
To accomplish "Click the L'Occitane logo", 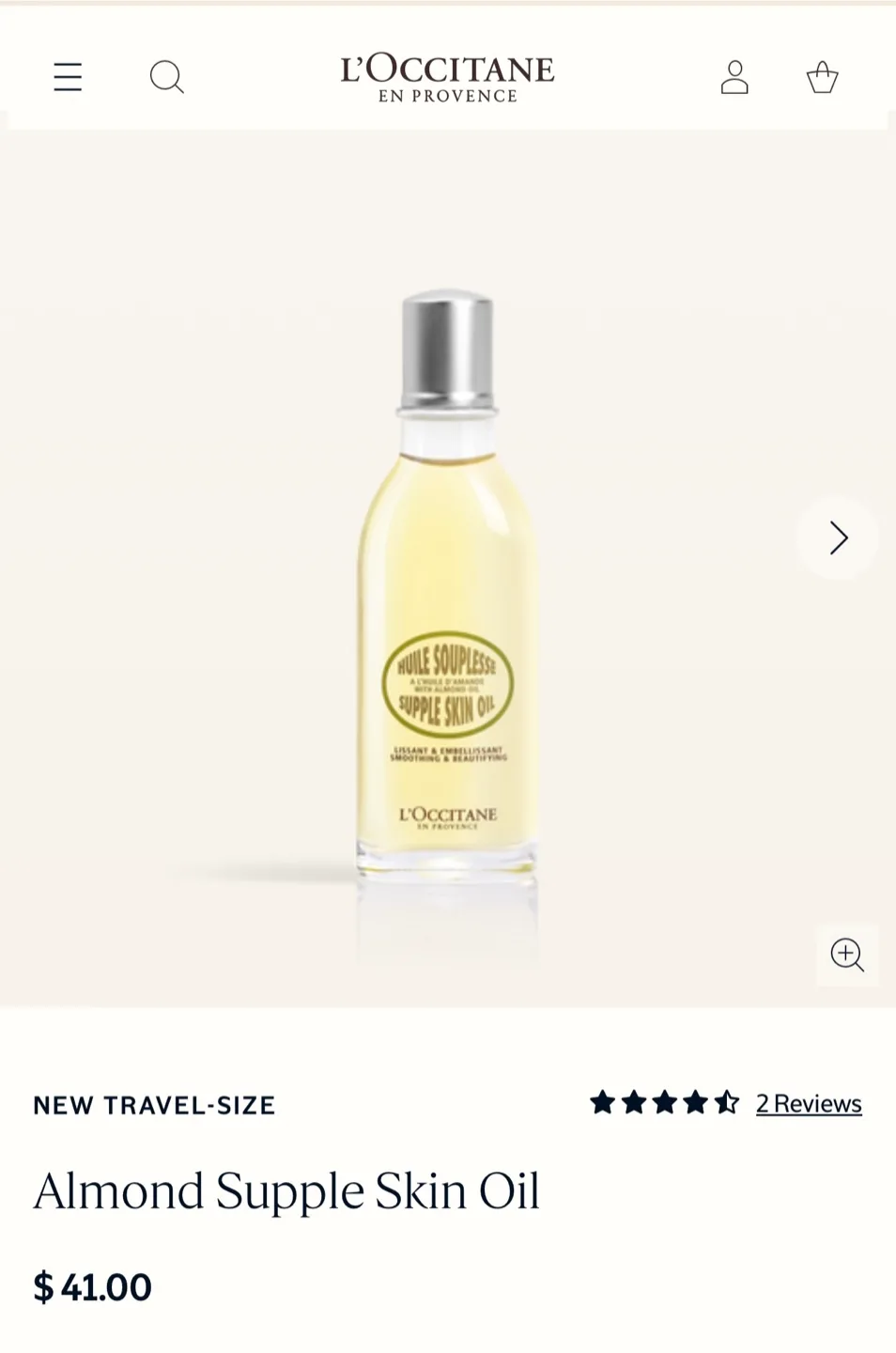I will tap(447, 75).
